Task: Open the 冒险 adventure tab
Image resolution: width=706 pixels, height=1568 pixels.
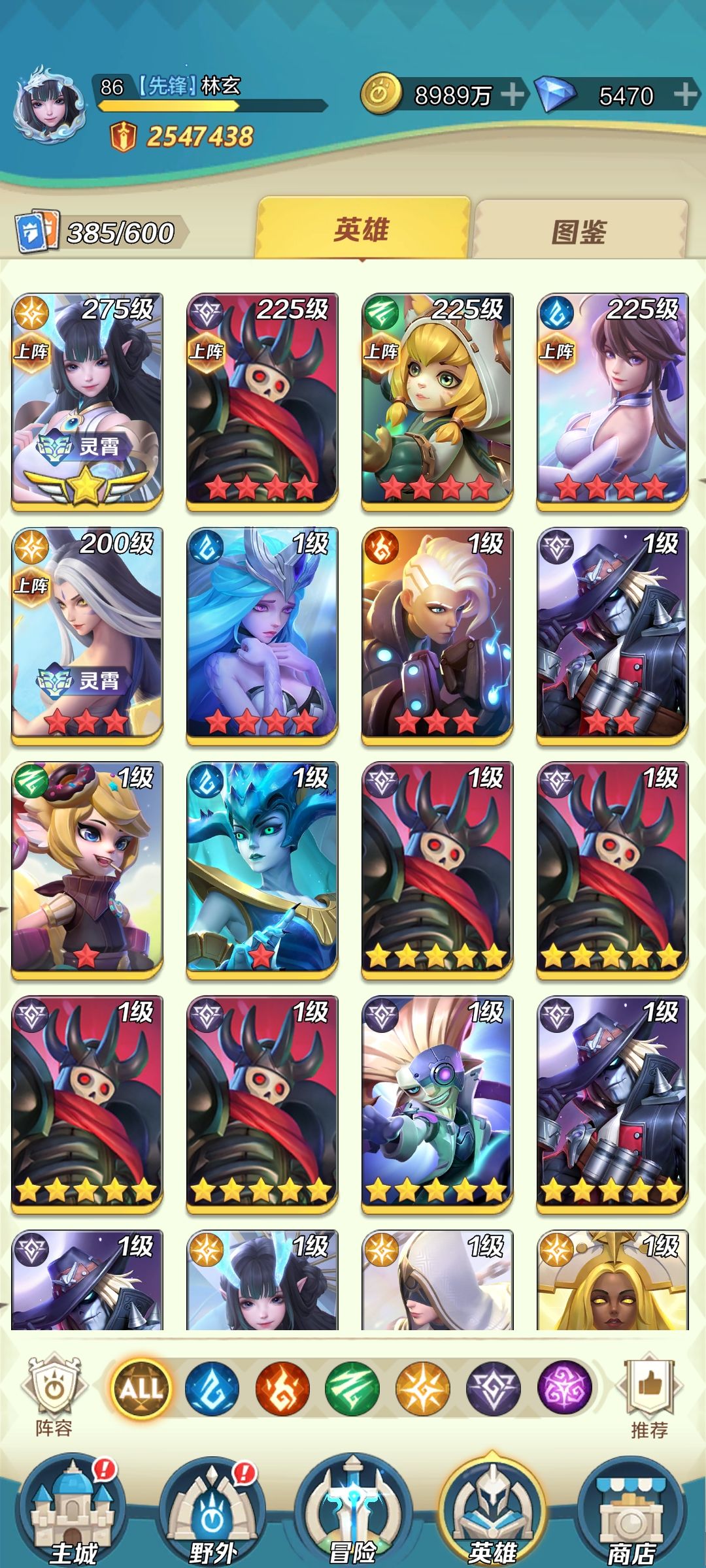Action: [353, 1512]
